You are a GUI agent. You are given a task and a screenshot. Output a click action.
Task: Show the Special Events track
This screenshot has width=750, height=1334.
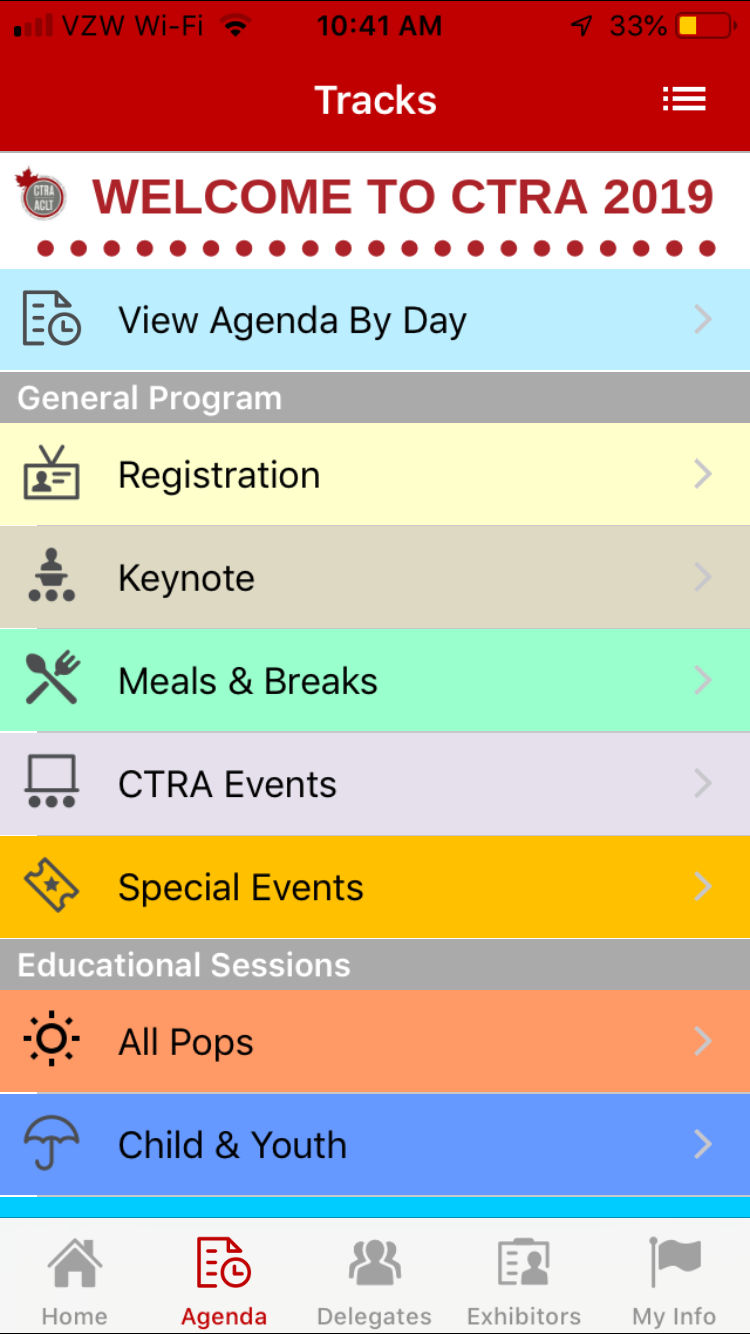coord(375,887)
